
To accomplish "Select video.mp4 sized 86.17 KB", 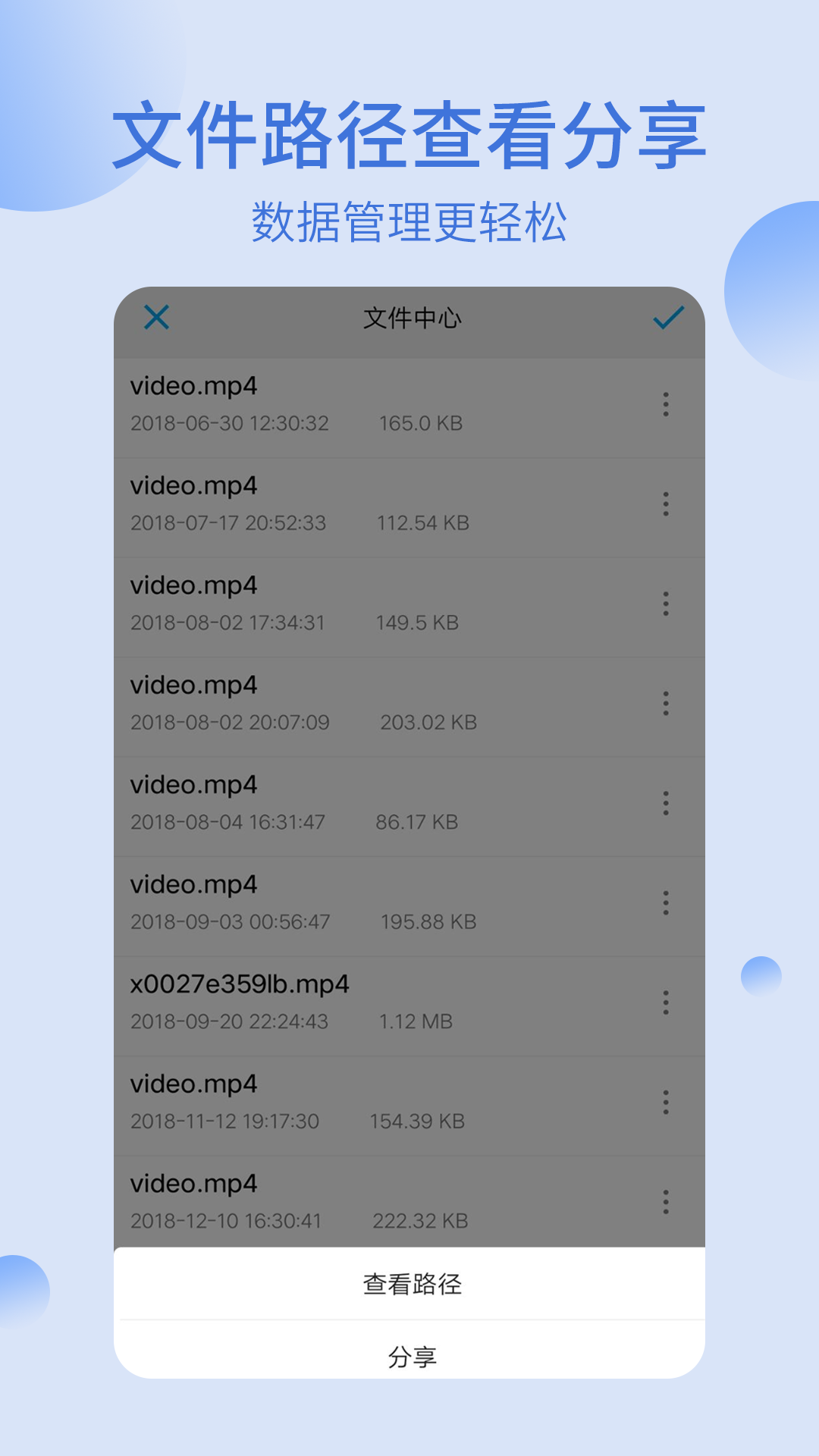I will pyautogui.click(x=341, y=802).
